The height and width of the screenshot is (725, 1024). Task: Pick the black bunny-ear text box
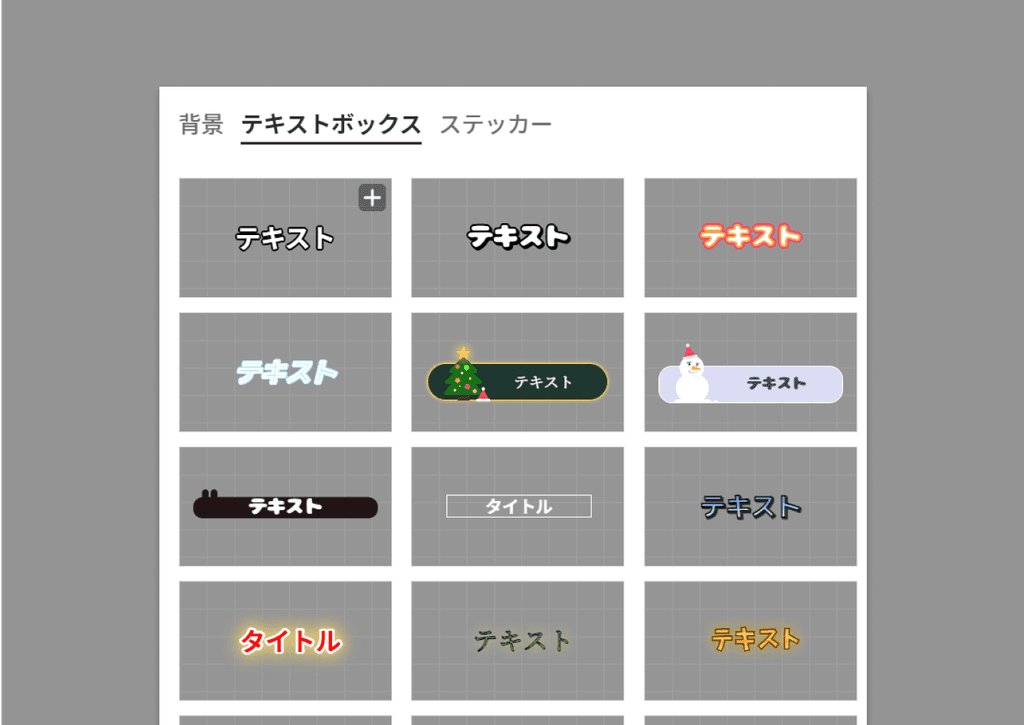pyautogui.click(x=286, y=506)
